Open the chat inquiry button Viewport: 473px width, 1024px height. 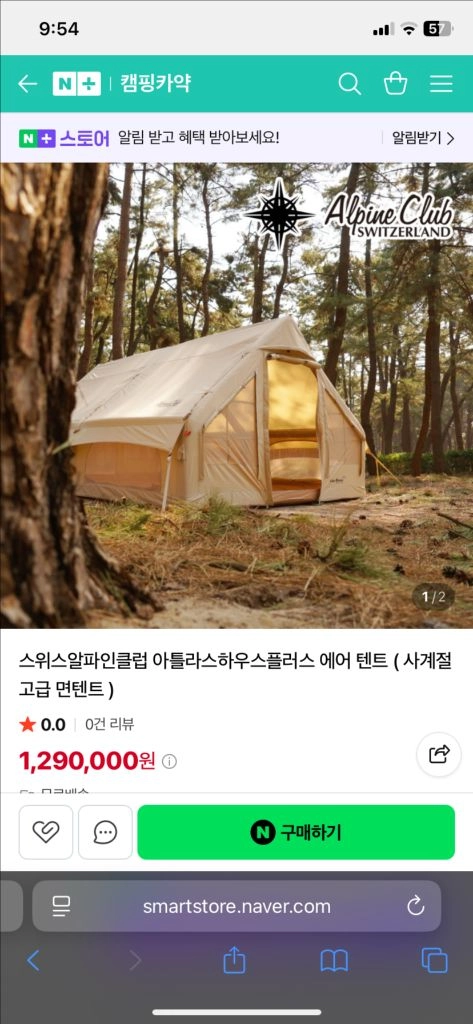[105, 832]
